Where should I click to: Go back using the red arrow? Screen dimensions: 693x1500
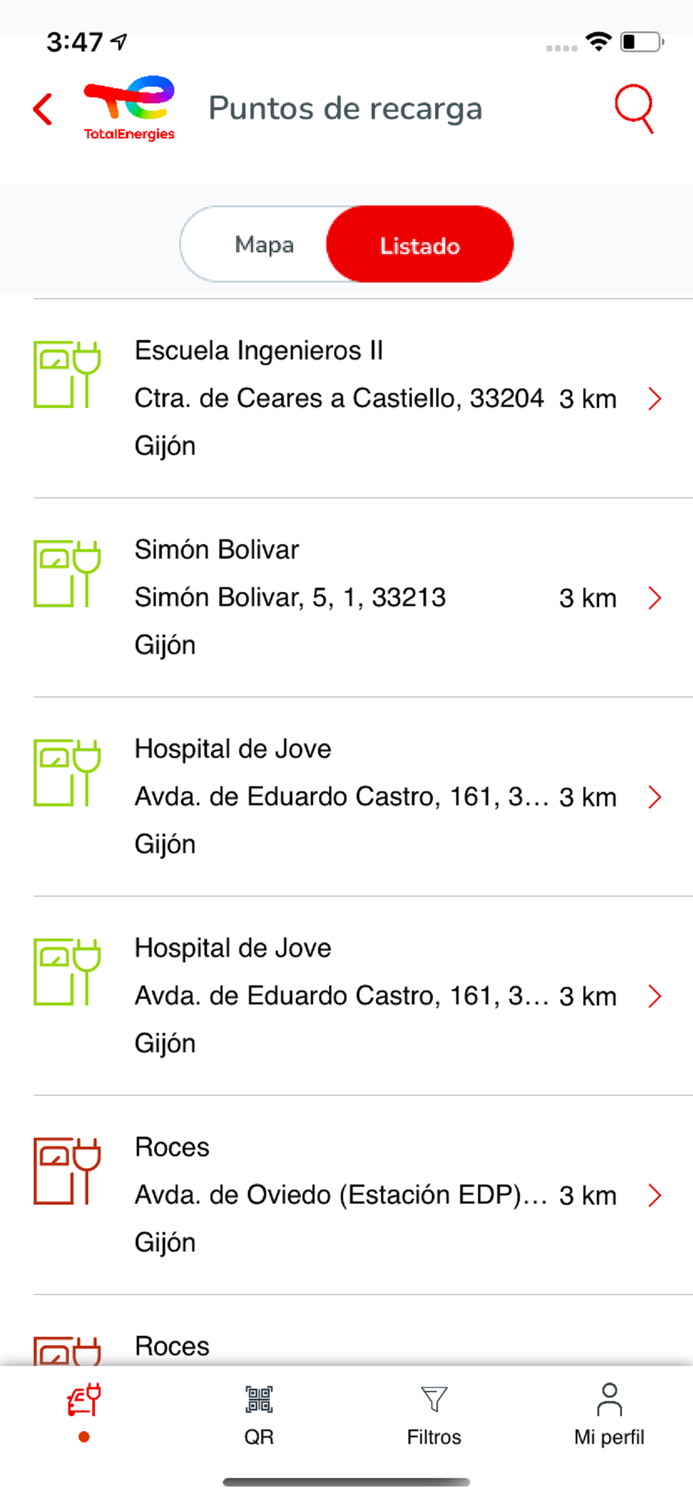click(x=42, y=109)
